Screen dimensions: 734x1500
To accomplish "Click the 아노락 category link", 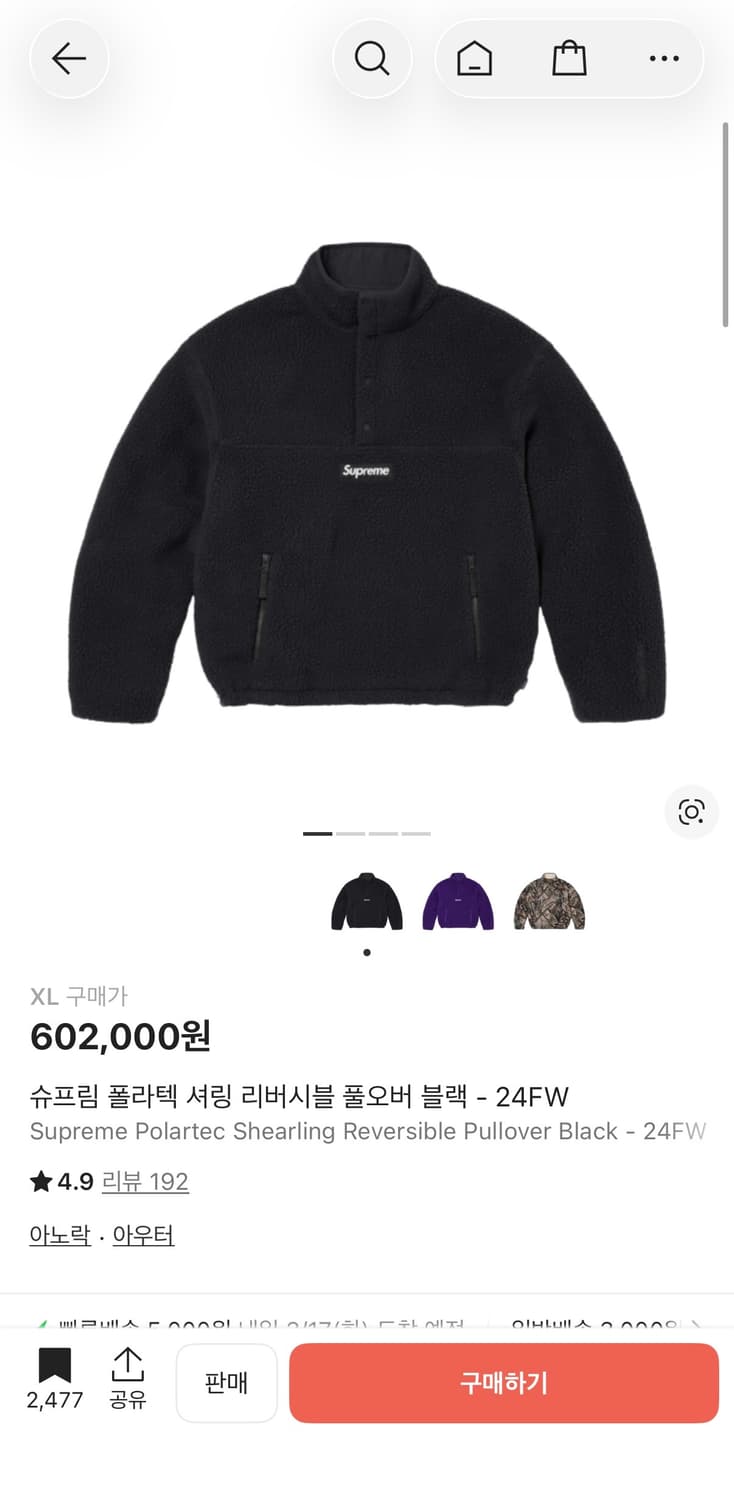I will tap(59, 1235).
